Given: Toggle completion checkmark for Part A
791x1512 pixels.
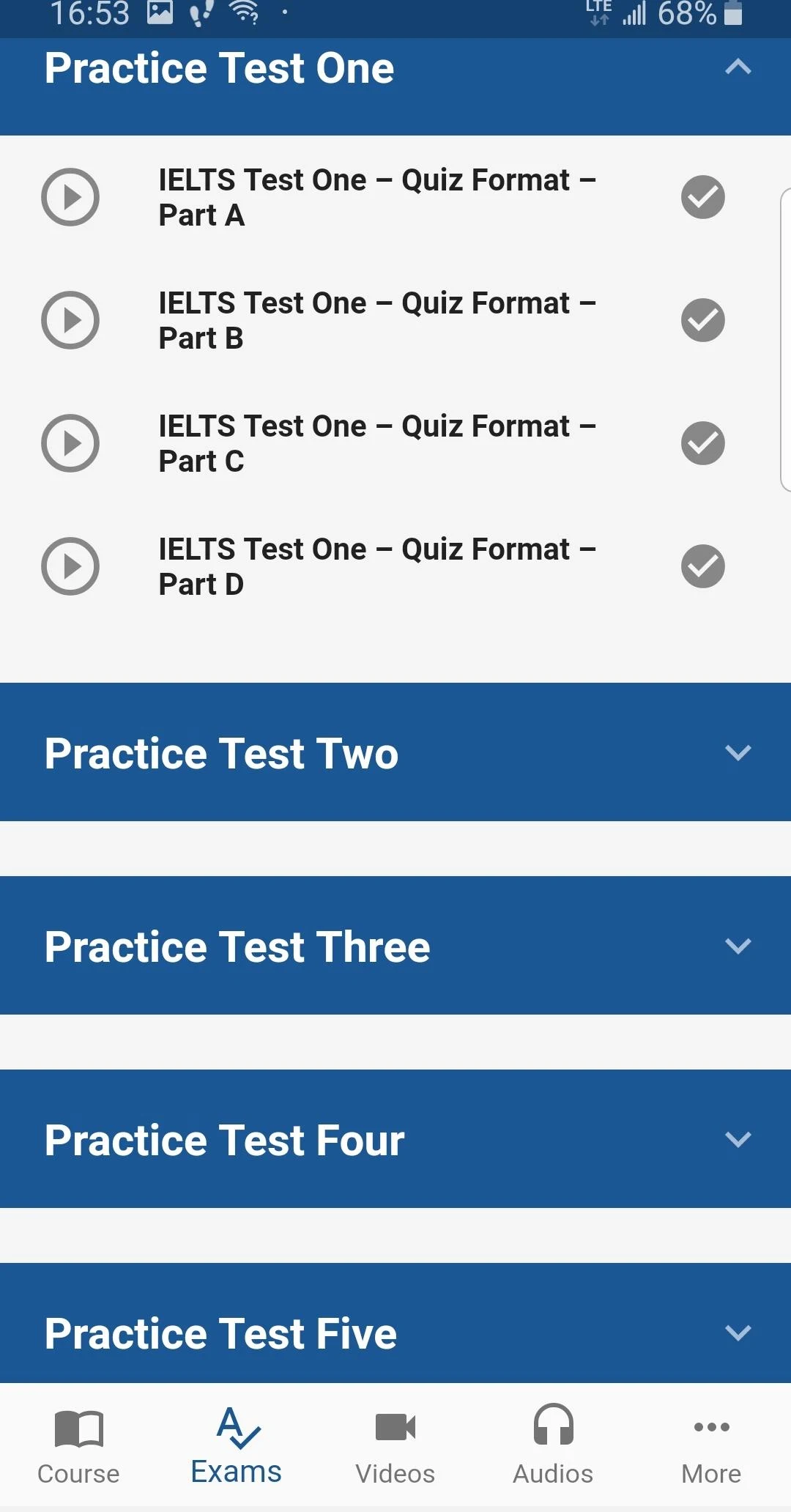Looking at the screenshot, I should click(703, 196).
